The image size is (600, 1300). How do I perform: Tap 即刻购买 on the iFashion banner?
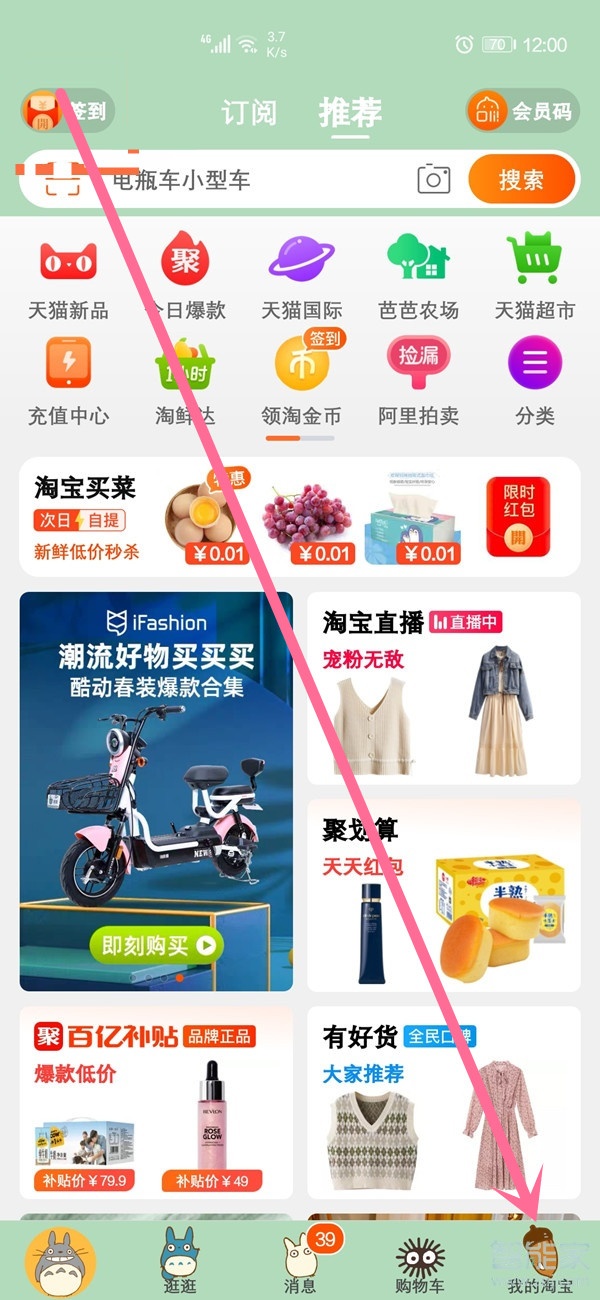click(x=155, y=945)
